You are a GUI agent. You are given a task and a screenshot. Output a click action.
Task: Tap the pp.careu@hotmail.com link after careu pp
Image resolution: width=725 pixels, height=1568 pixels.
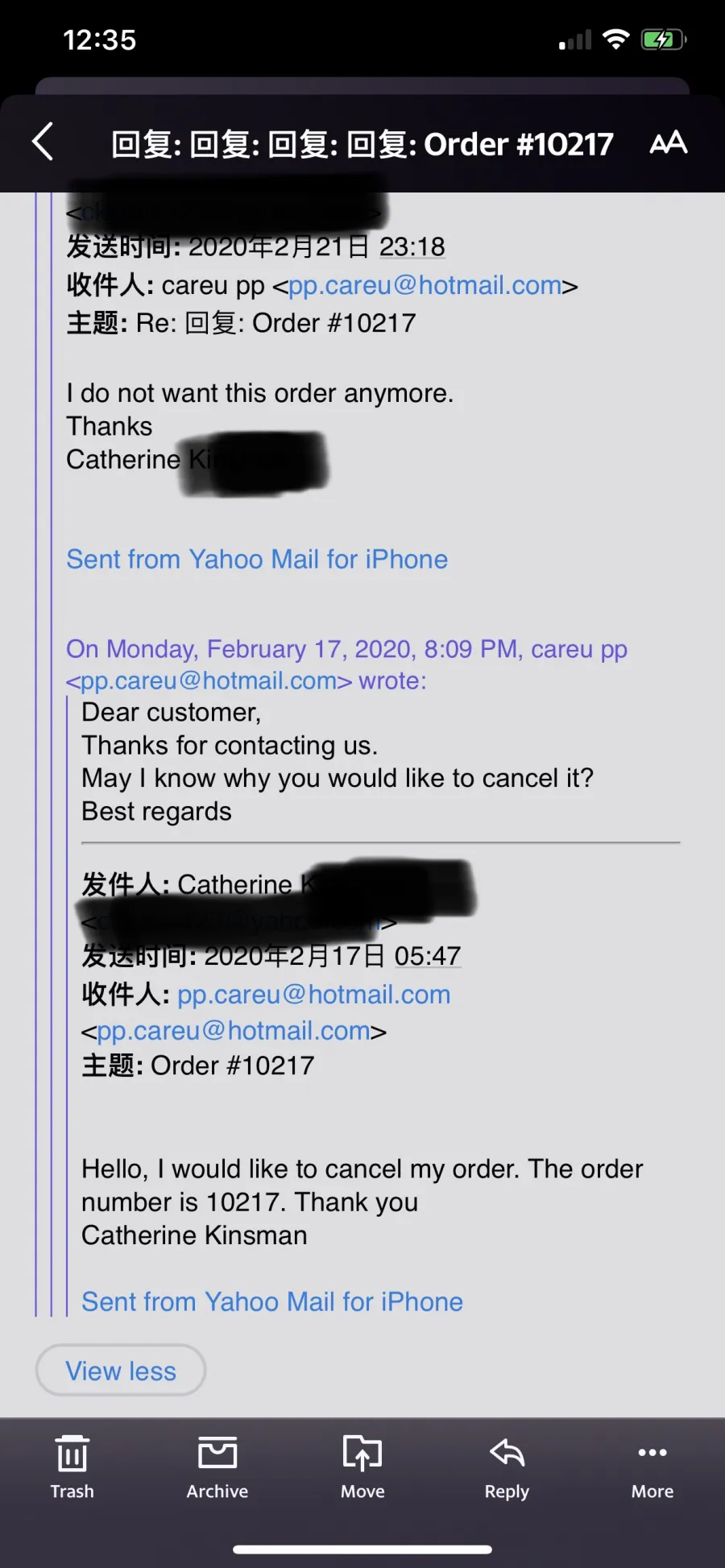pos(425,285)
